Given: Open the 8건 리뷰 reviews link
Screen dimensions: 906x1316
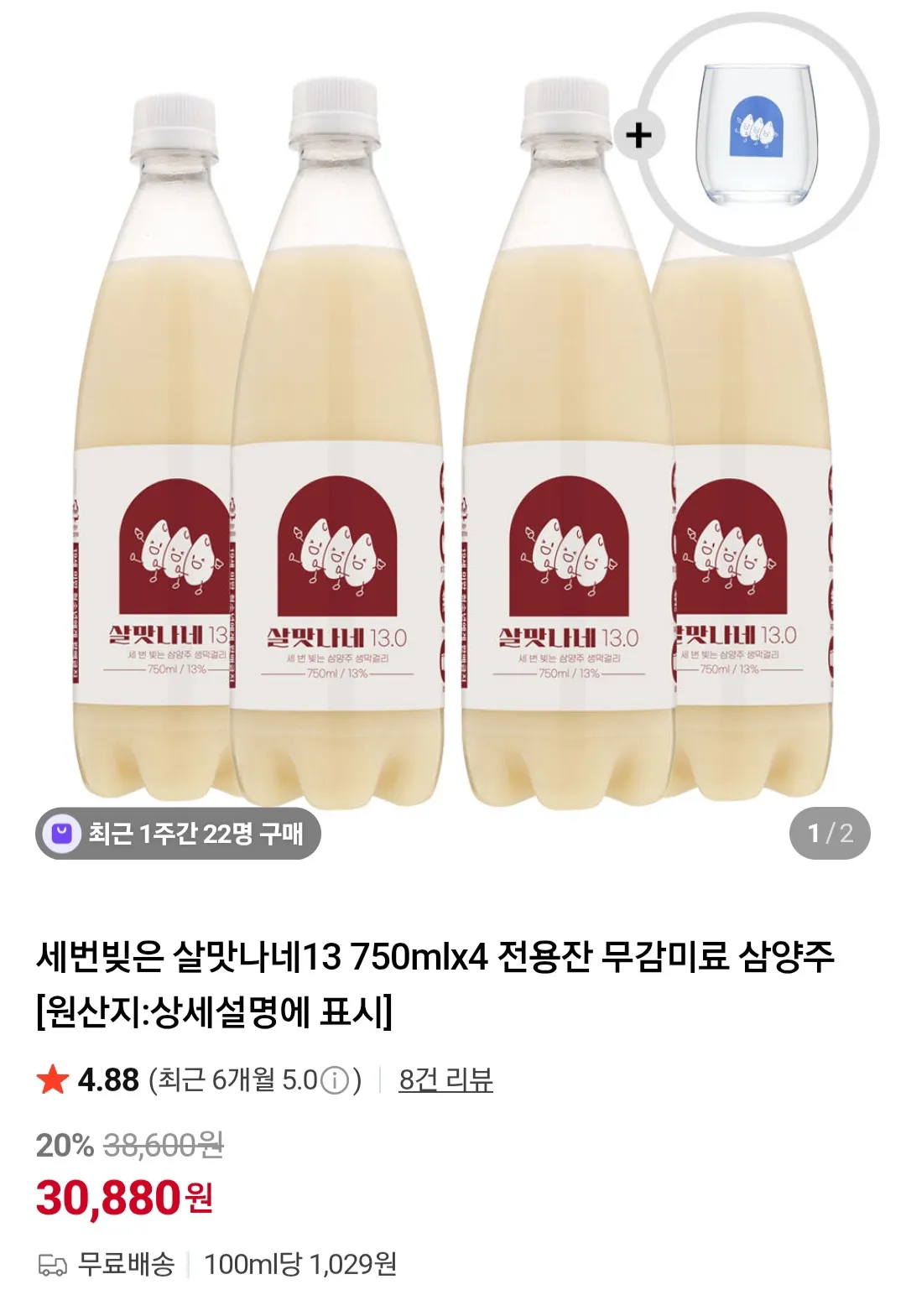Looking at the screenshot, I should coord(445,1079).
